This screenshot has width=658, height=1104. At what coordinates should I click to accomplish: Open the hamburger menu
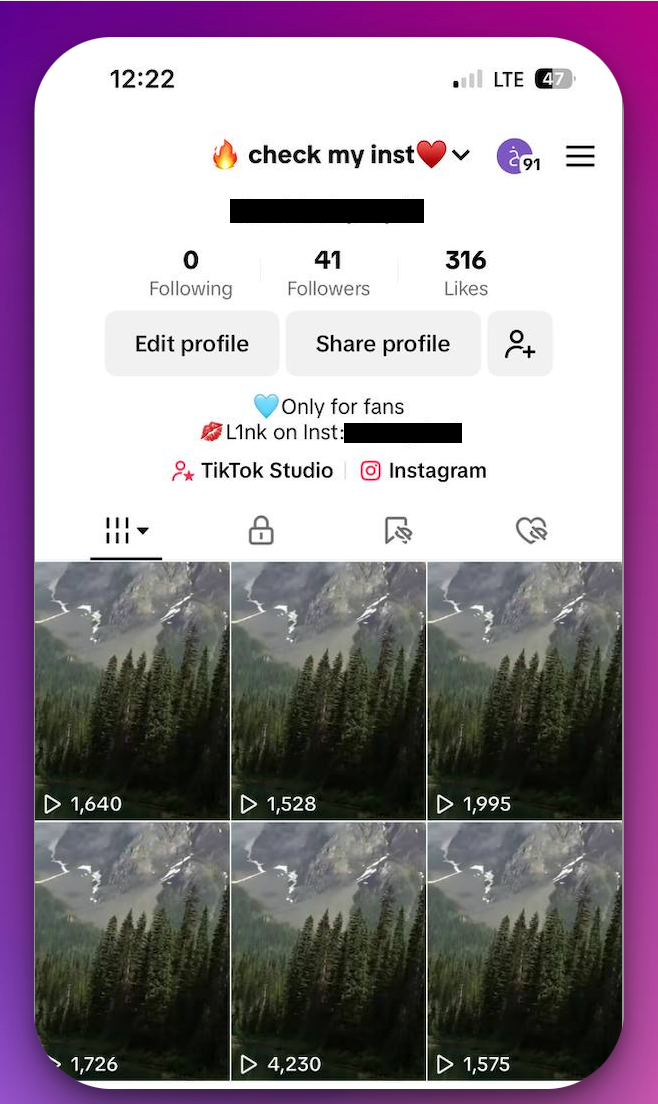click(x=580, y=156)
